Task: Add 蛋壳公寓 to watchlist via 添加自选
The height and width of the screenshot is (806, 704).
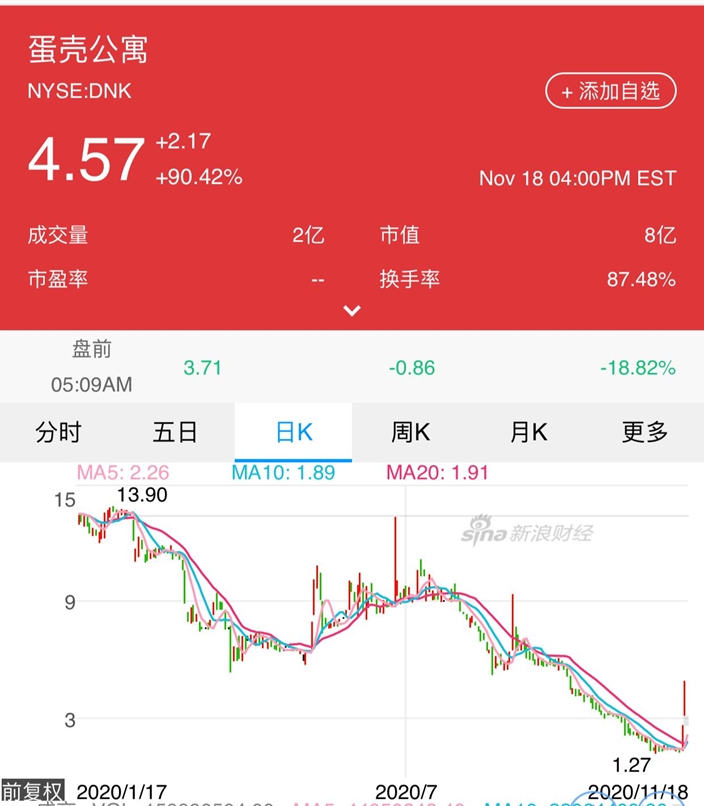Action: click(x=610, y=91)
